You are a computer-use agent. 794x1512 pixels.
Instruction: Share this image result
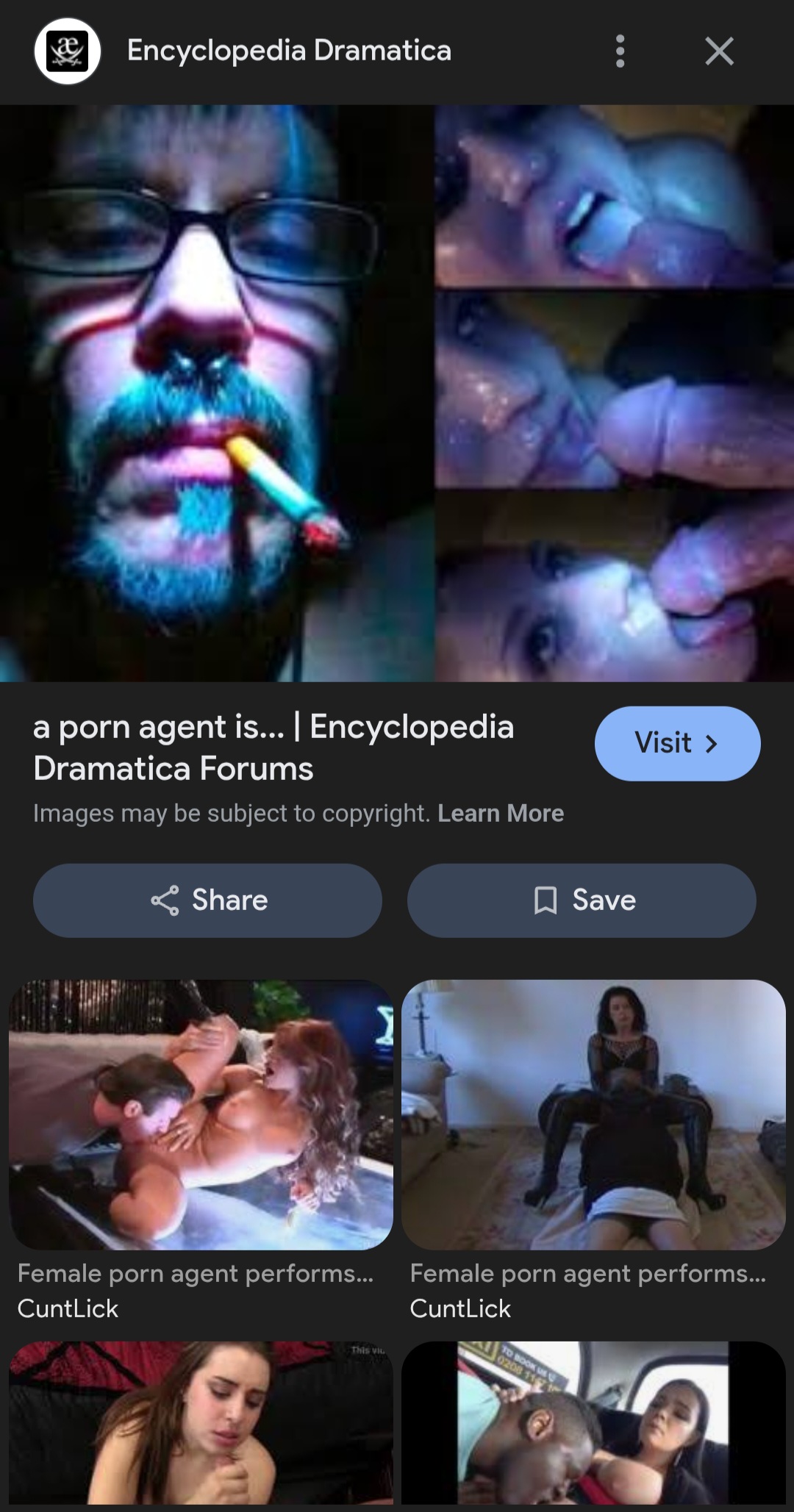pos(207,900)
